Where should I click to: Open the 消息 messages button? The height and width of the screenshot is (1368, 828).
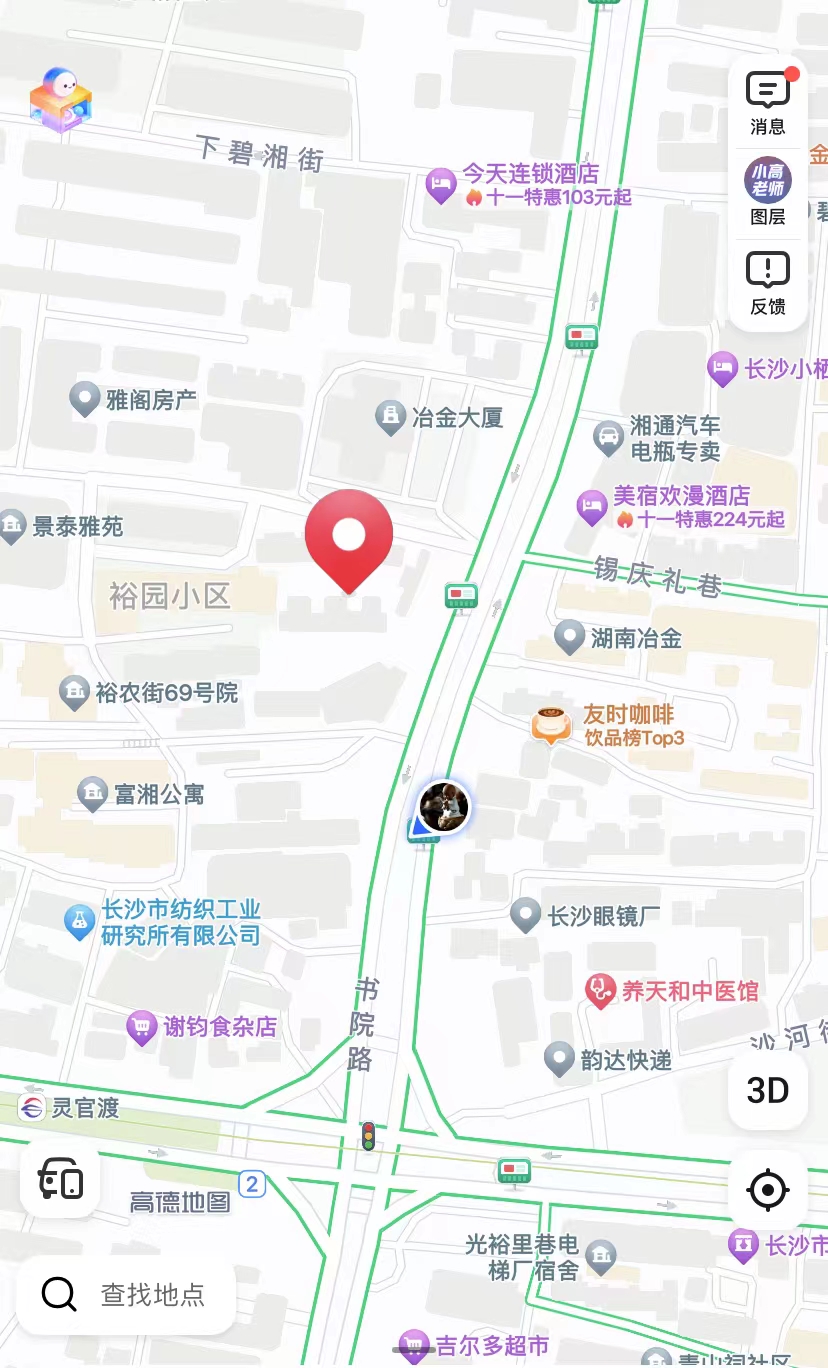pyautogui.click(x=768, y=103)
